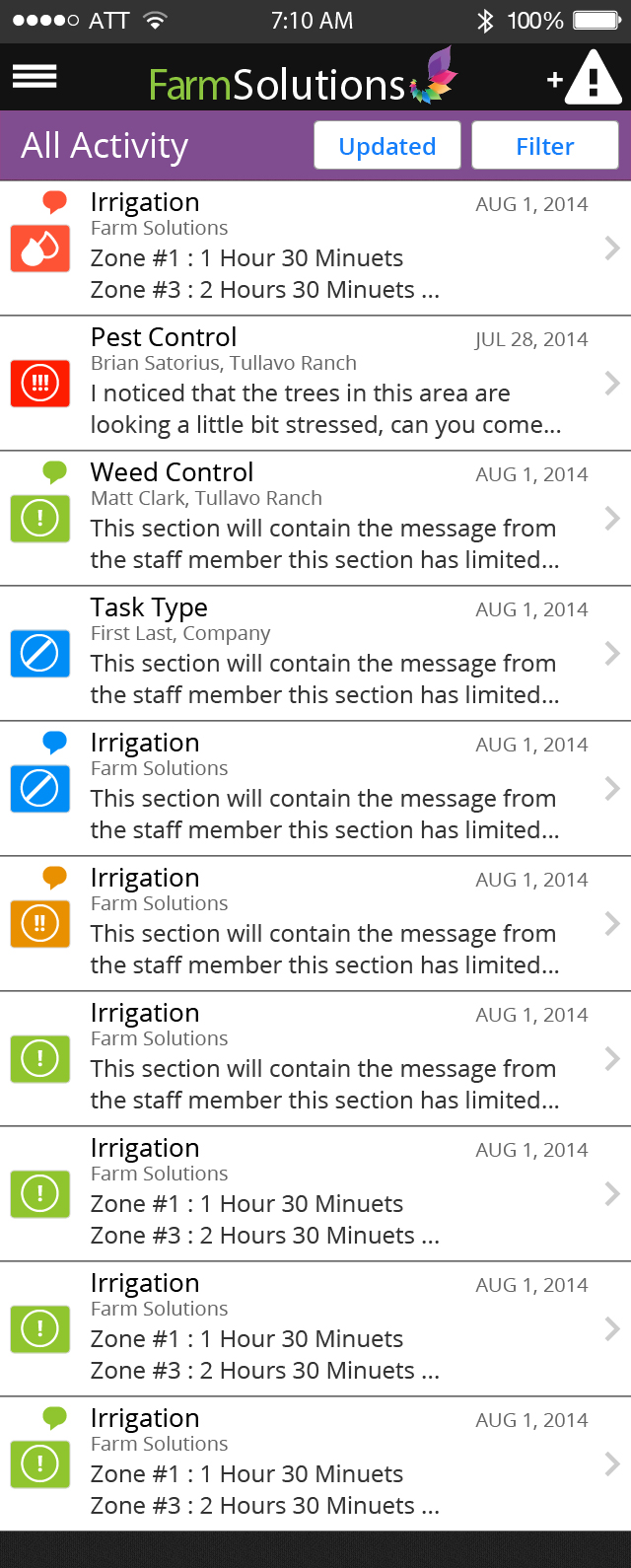This screenshot has height=1568, width=631.
Task: Add a new alert
Action: click(584, 78)
